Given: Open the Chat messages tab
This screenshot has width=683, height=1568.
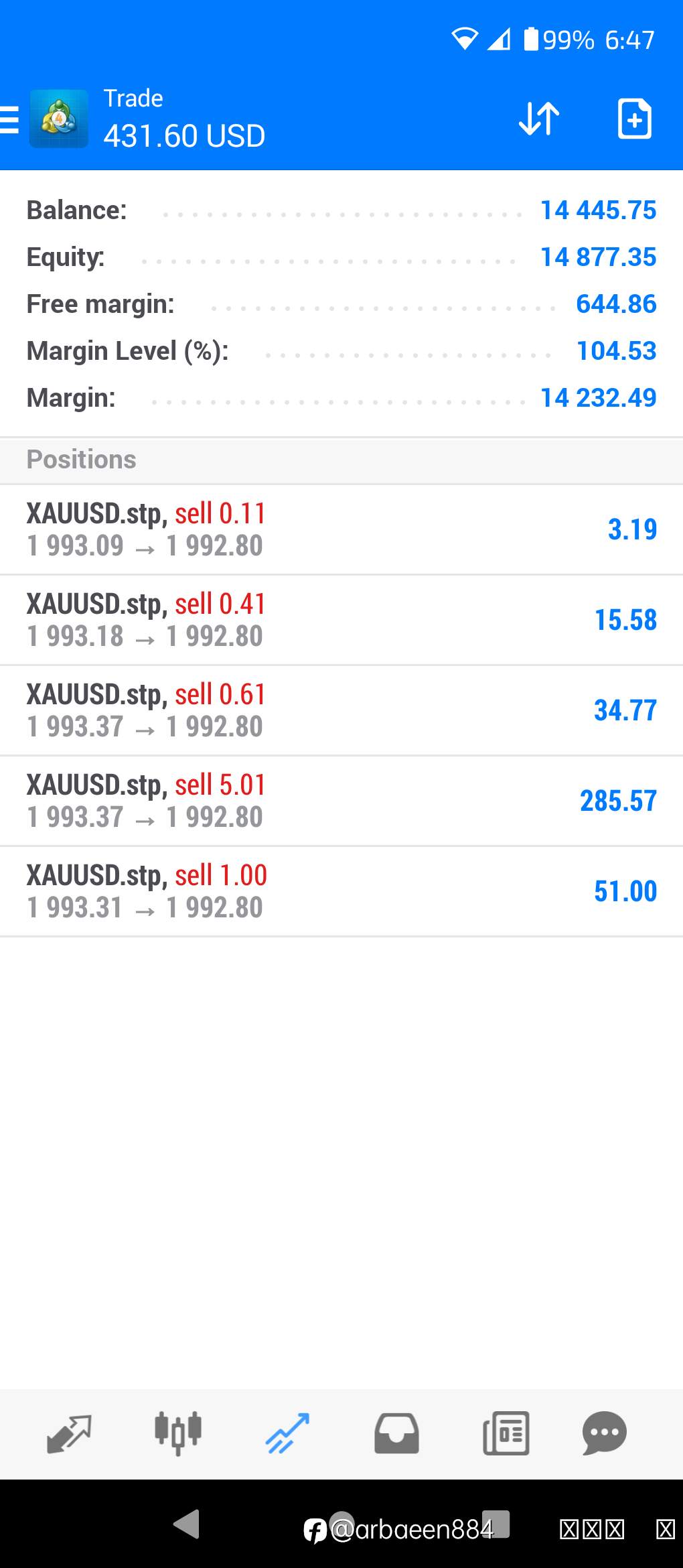Looking at the screenshot, I should point(605,1434).
